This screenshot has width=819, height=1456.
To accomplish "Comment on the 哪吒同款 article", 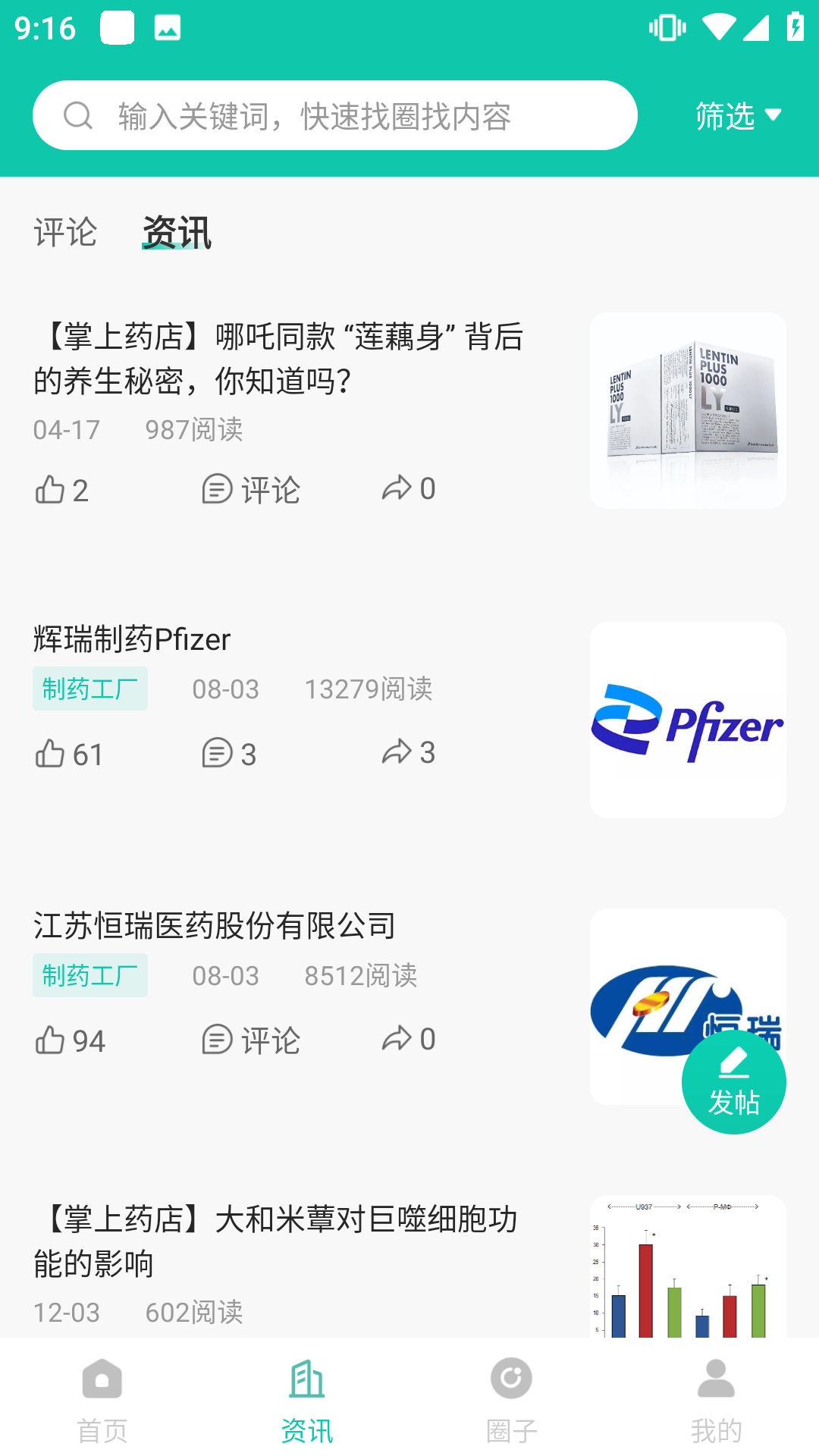I will coord(251,490).
